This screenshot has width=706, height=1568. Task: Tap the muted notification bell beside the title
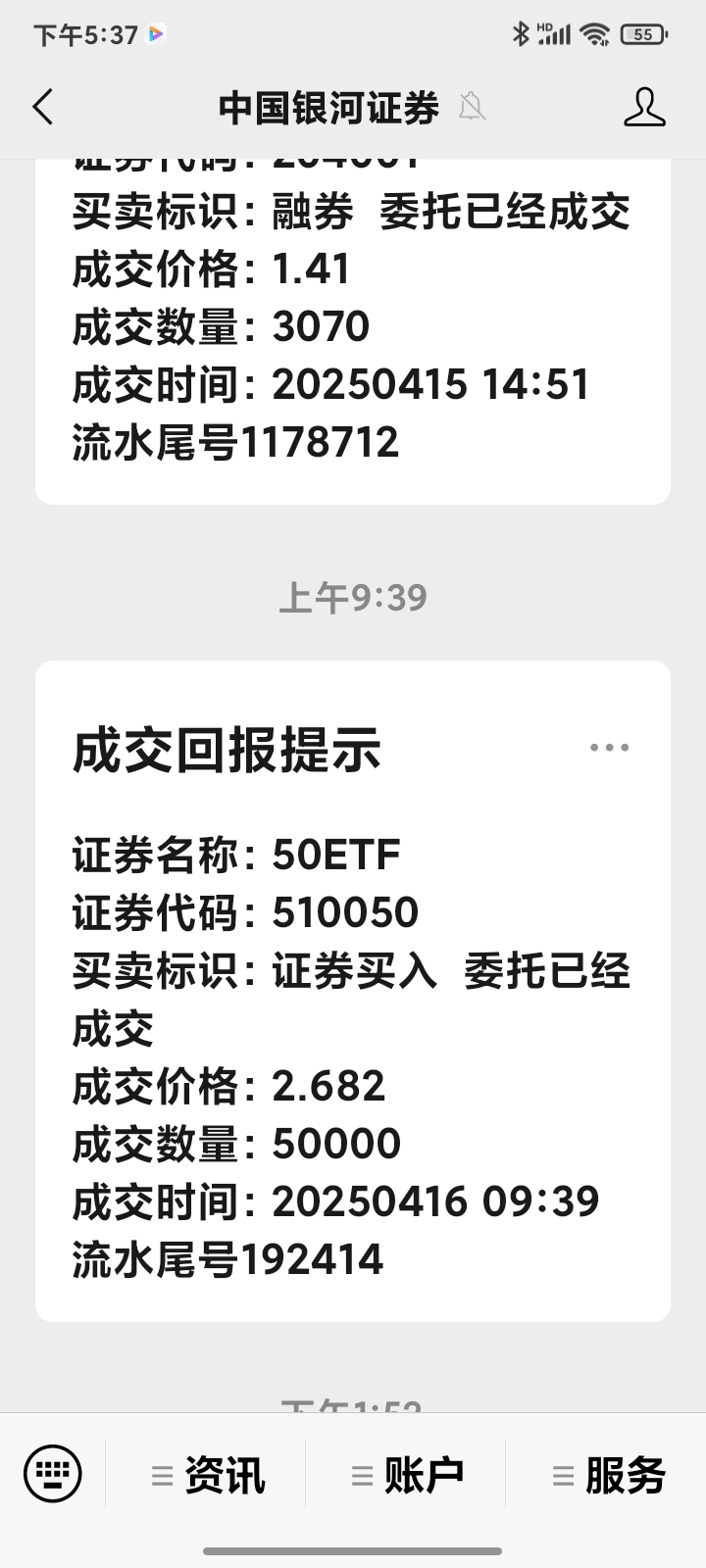tap(474, 106)
